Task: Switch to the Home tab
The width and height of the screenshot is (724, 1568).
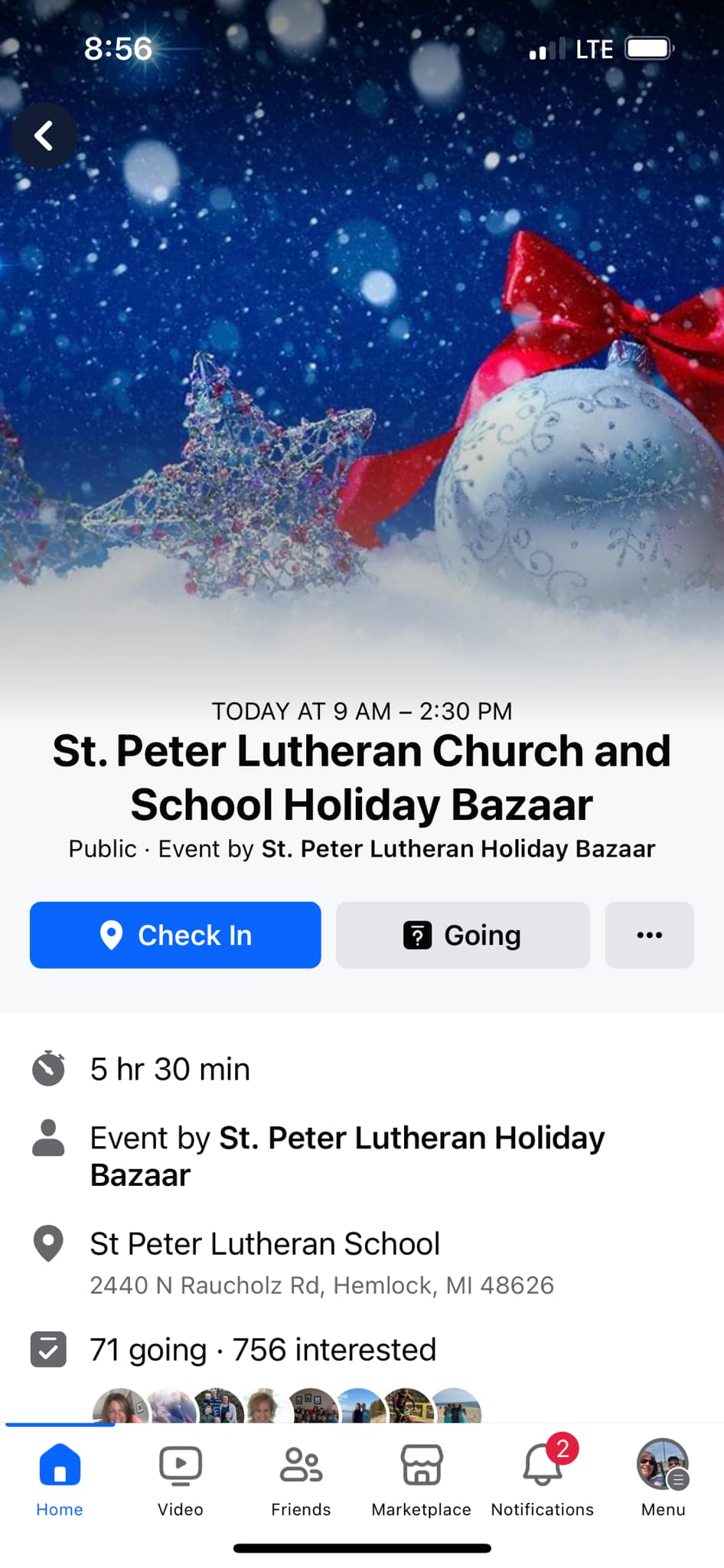Action: [60, 1478]
